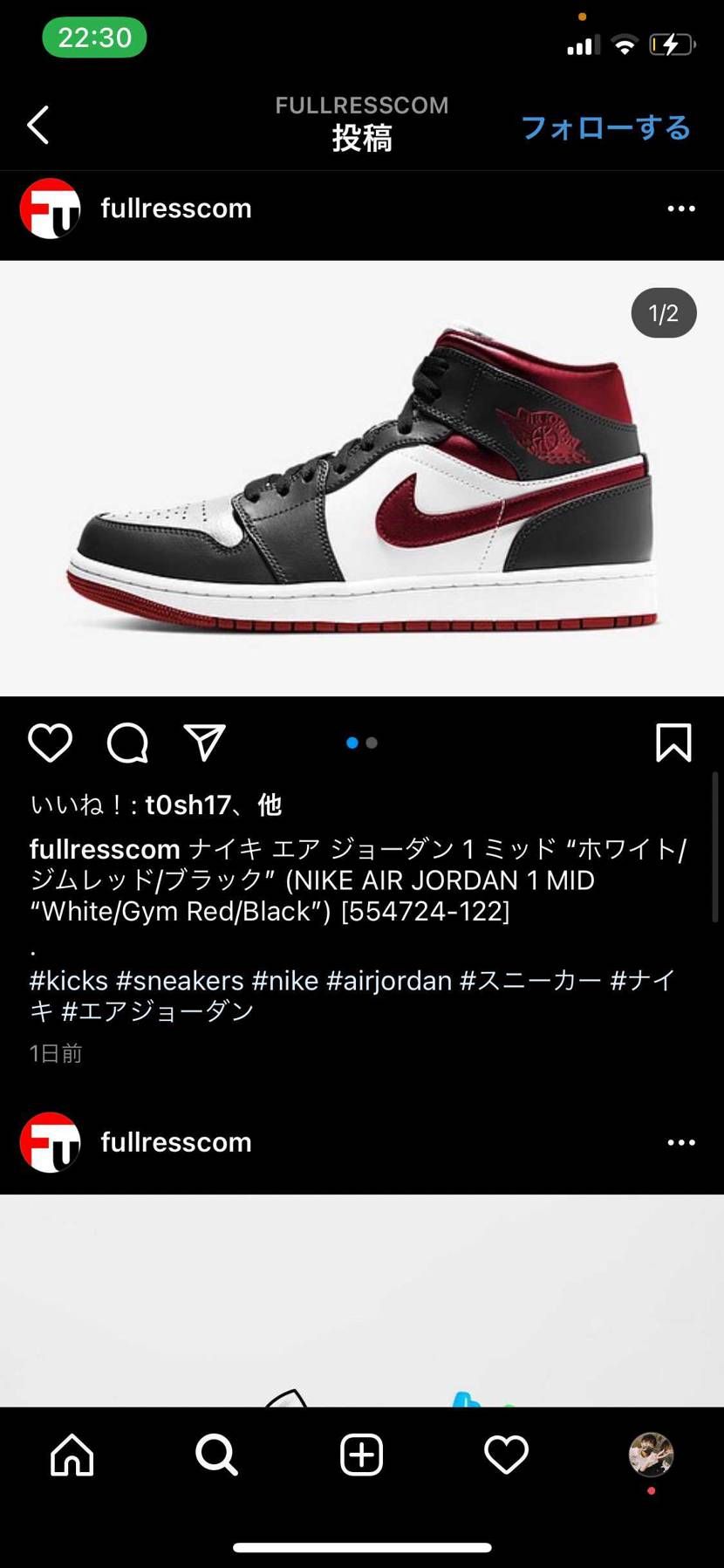This screenshot has height=1568, width=724.
Task: Like the Air Jordan 1 Mid post
Action: [50, 743]
